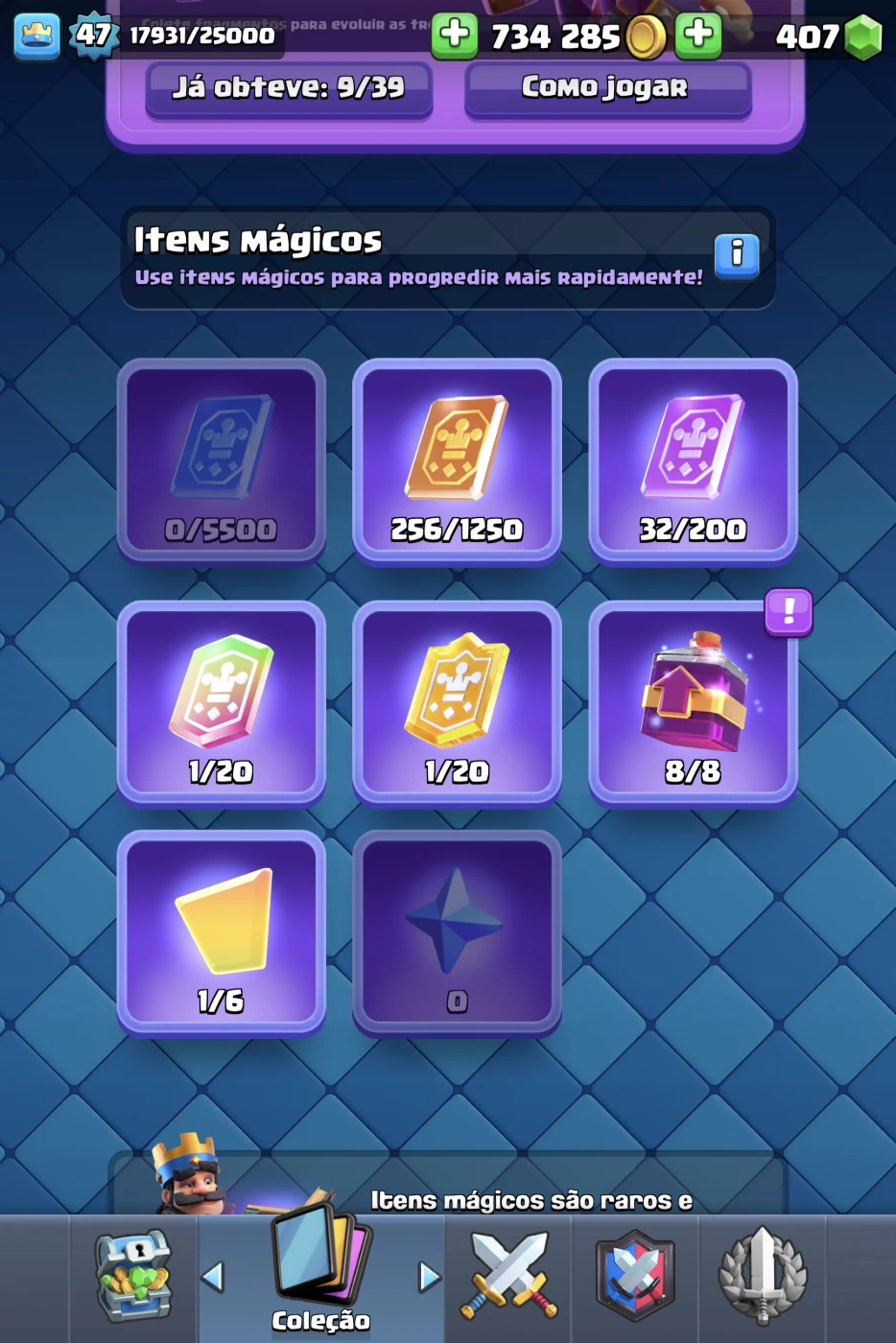This screenshot has height=1343, width=896.
Task: Tap the right arrow beside Coleção
Action: click(x=430, y=1277)
